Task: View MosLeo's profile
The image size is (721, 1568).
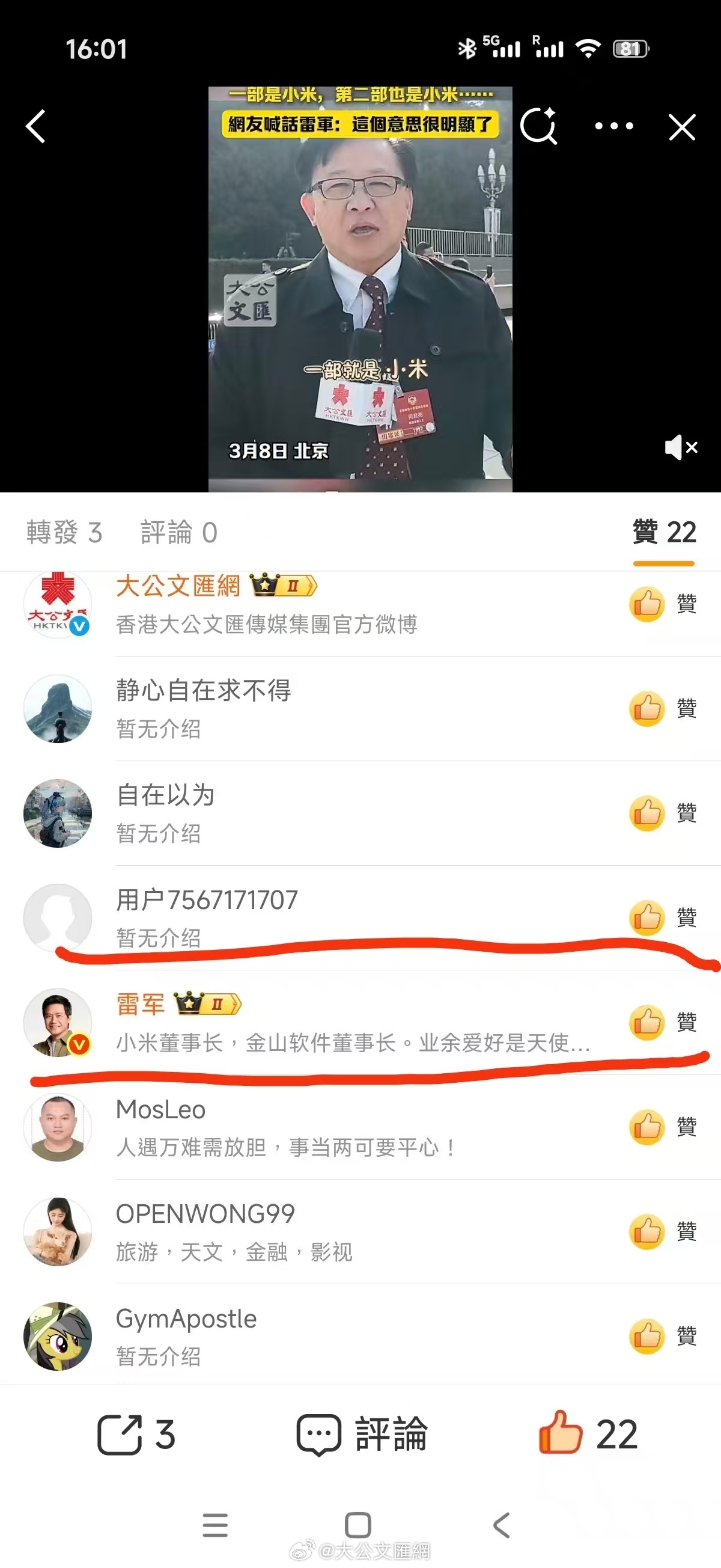Action: click(161, 1126)
